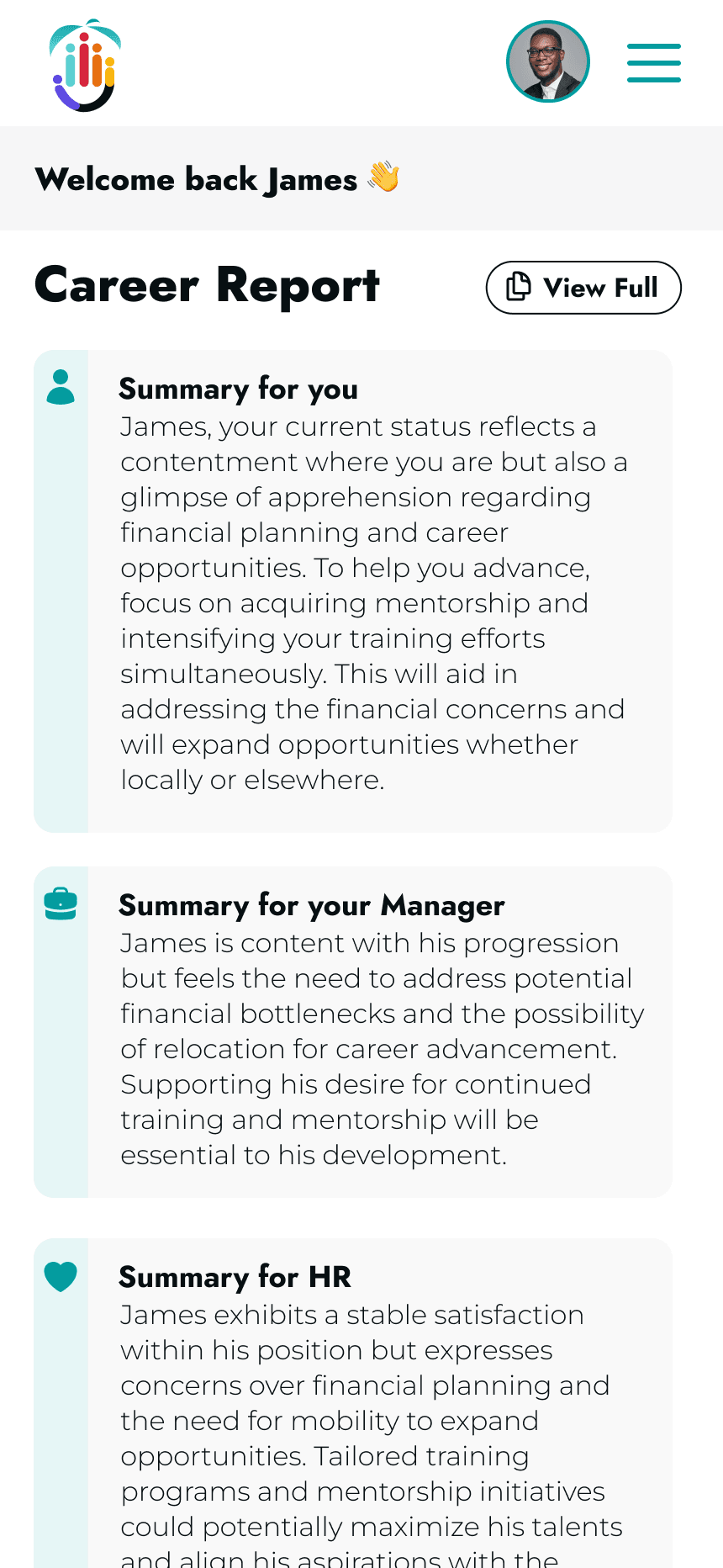Go to home via app logo

pyautogui.click(x=85, y=66)
